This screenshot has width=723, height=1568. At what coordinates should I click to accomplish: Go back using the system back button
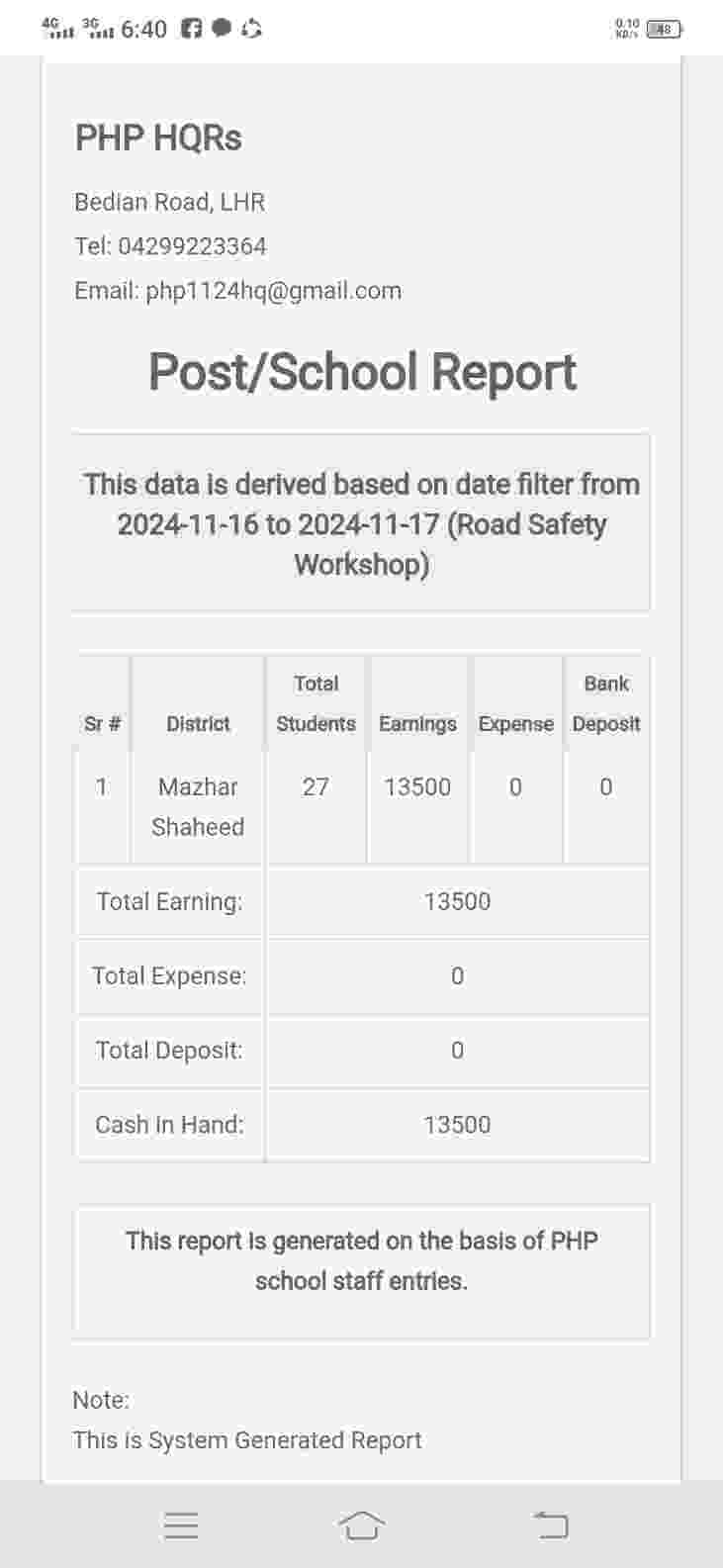[x=550, y=1524]
